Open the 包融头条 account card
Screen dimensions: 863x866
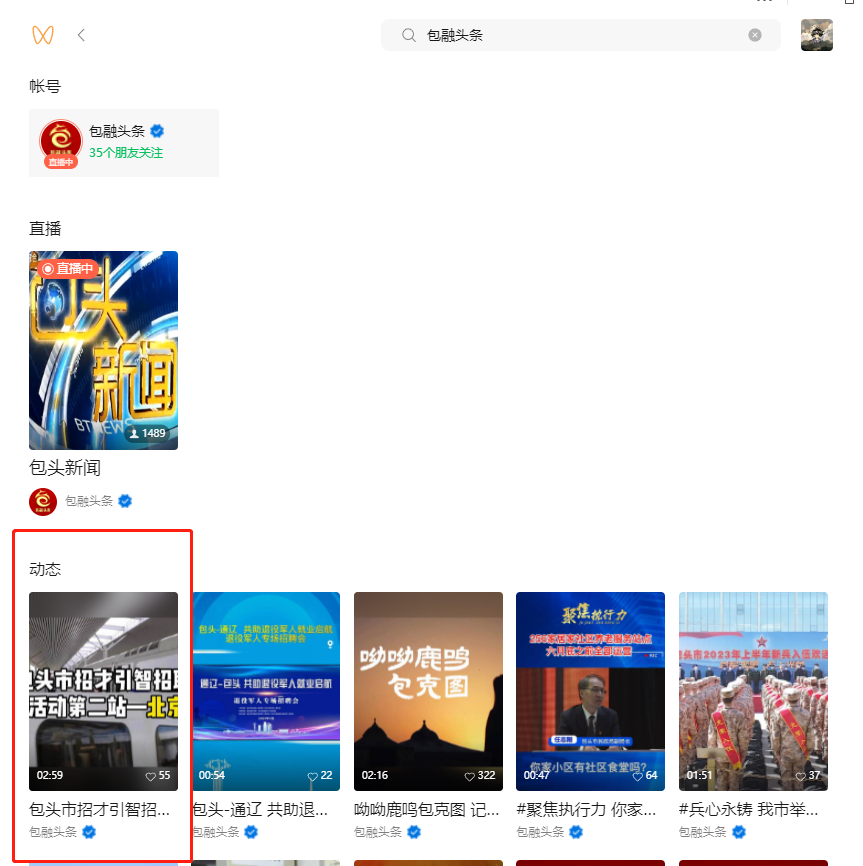pyautogui.click(x=124, y=143)
